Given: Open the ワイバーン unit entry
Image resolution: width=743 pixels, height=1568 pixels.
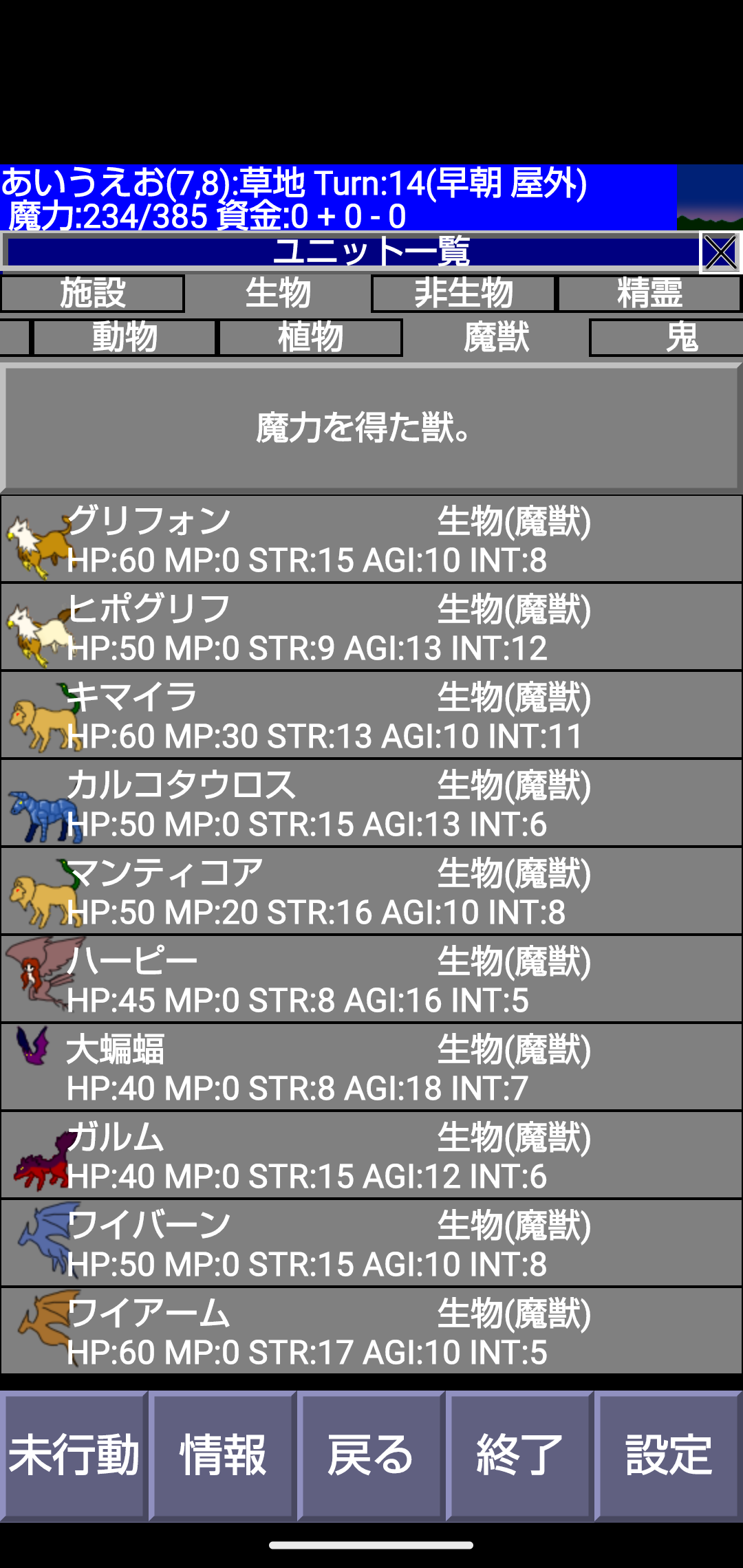Looking at the screenshot, I should click(x=371, y=1243).
